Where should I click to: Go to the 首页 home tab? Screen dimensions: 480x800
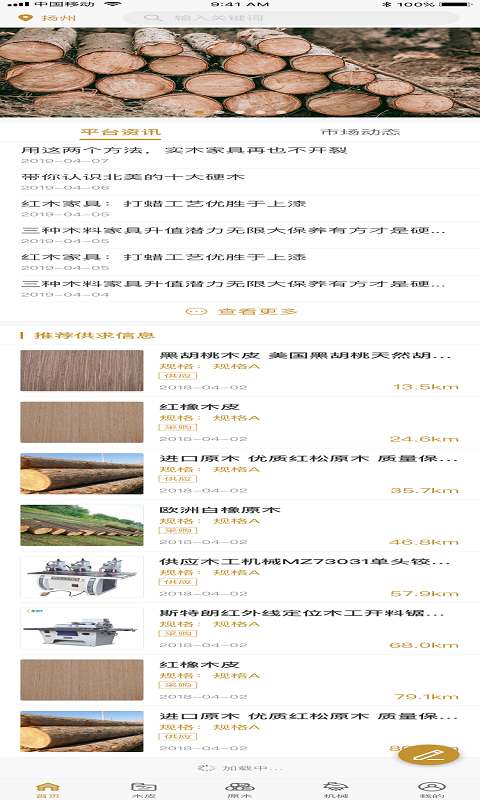(x=48, y=790)
